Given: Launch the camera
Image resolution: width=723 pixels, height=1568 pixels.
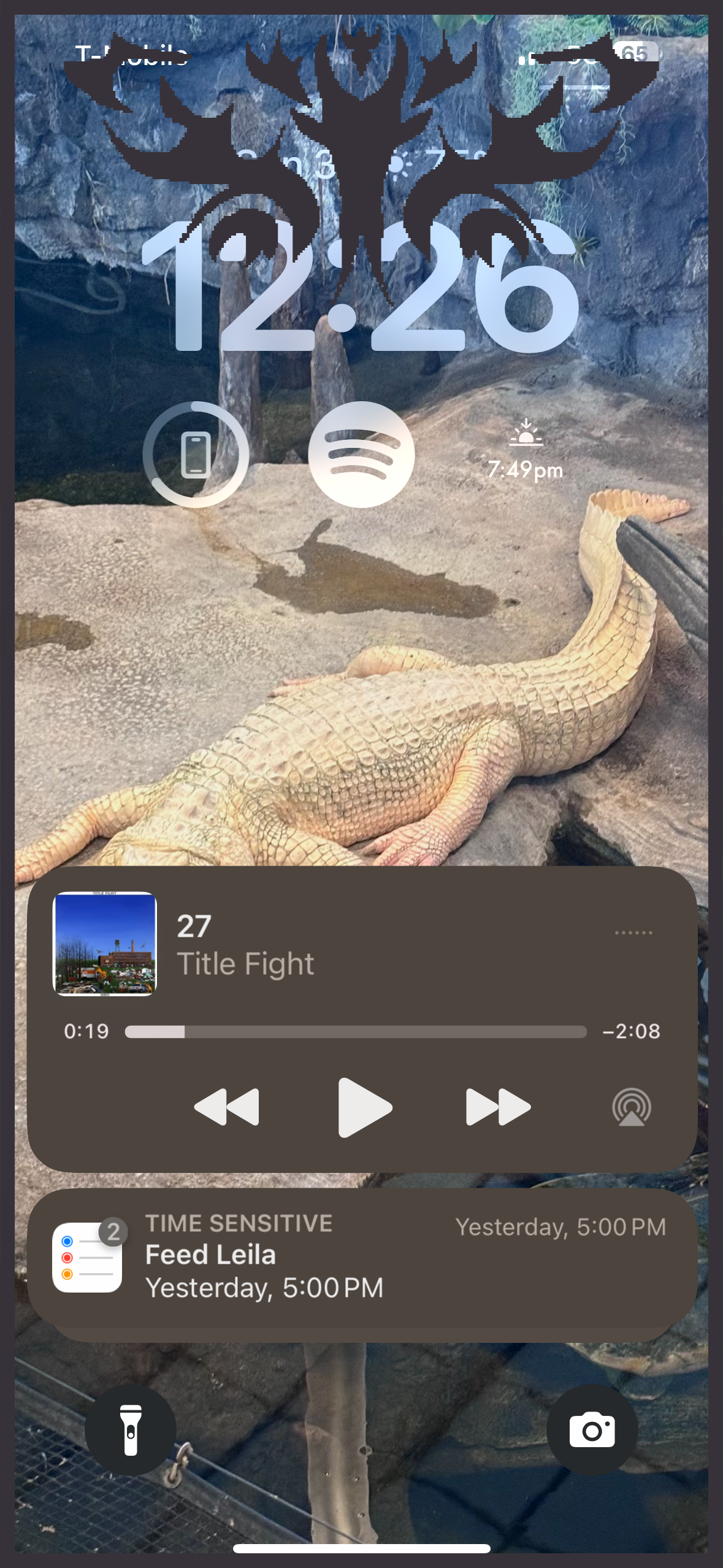Looking at the screenshot, I should 592,1430.
